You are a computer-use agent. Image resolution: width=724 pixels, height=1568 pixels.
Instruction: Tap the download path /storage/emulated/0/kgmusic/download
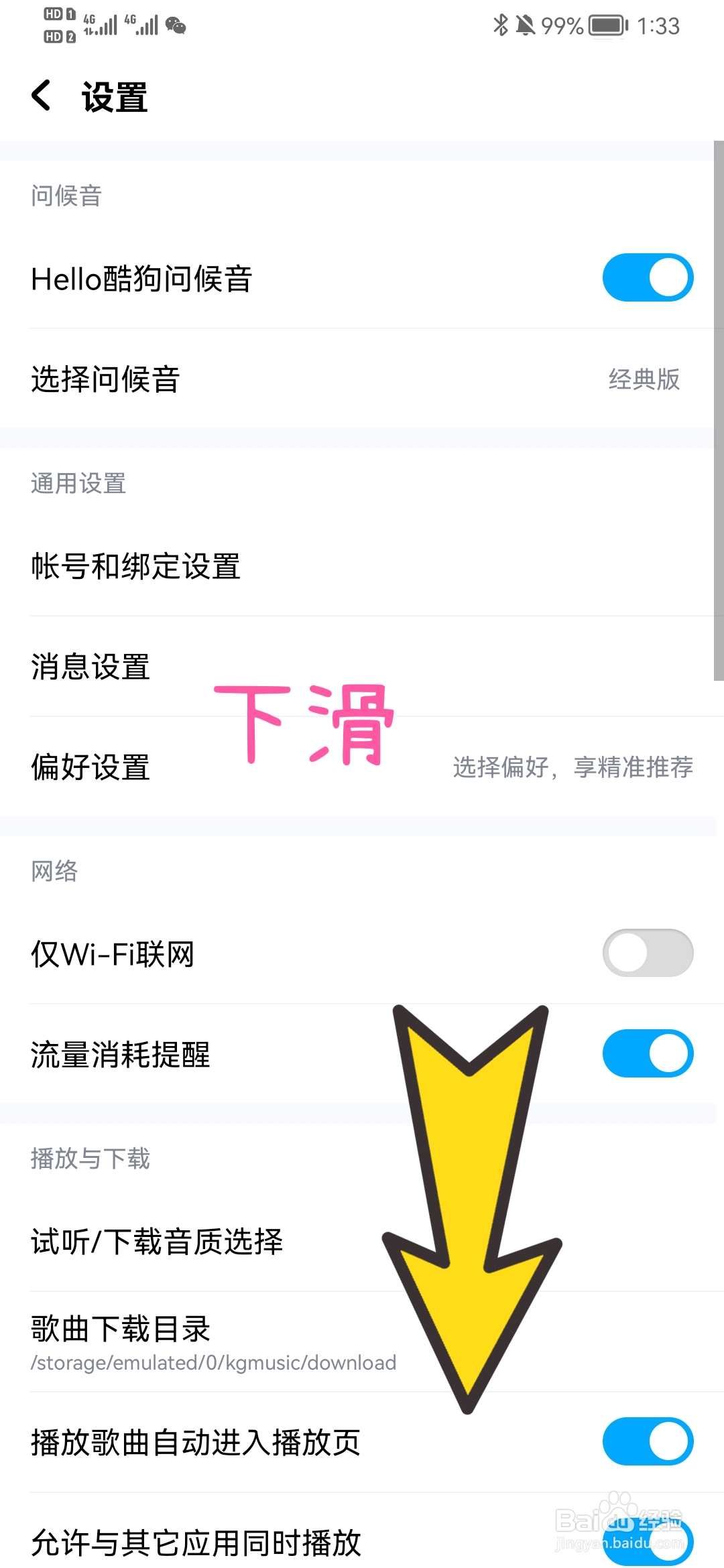(x=213, y=1362)
